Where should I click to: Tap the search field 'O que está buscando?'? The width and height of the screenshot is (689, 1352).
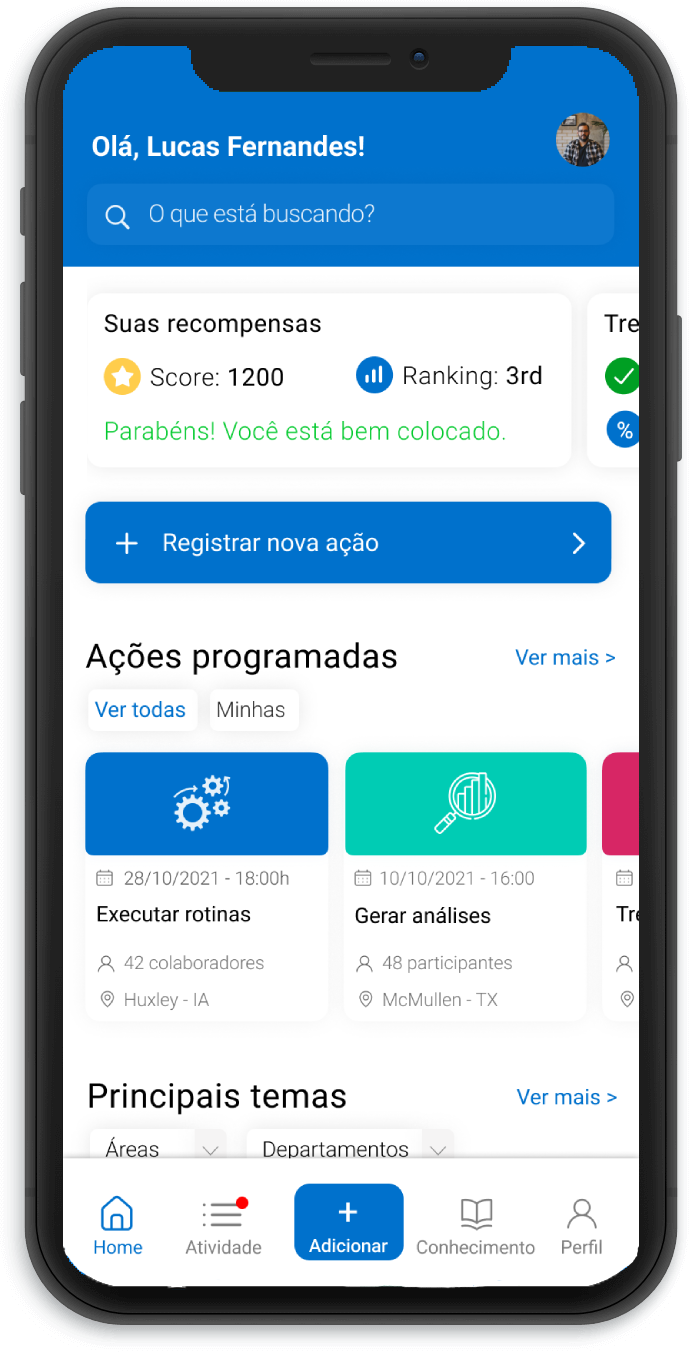click(350, 214)
